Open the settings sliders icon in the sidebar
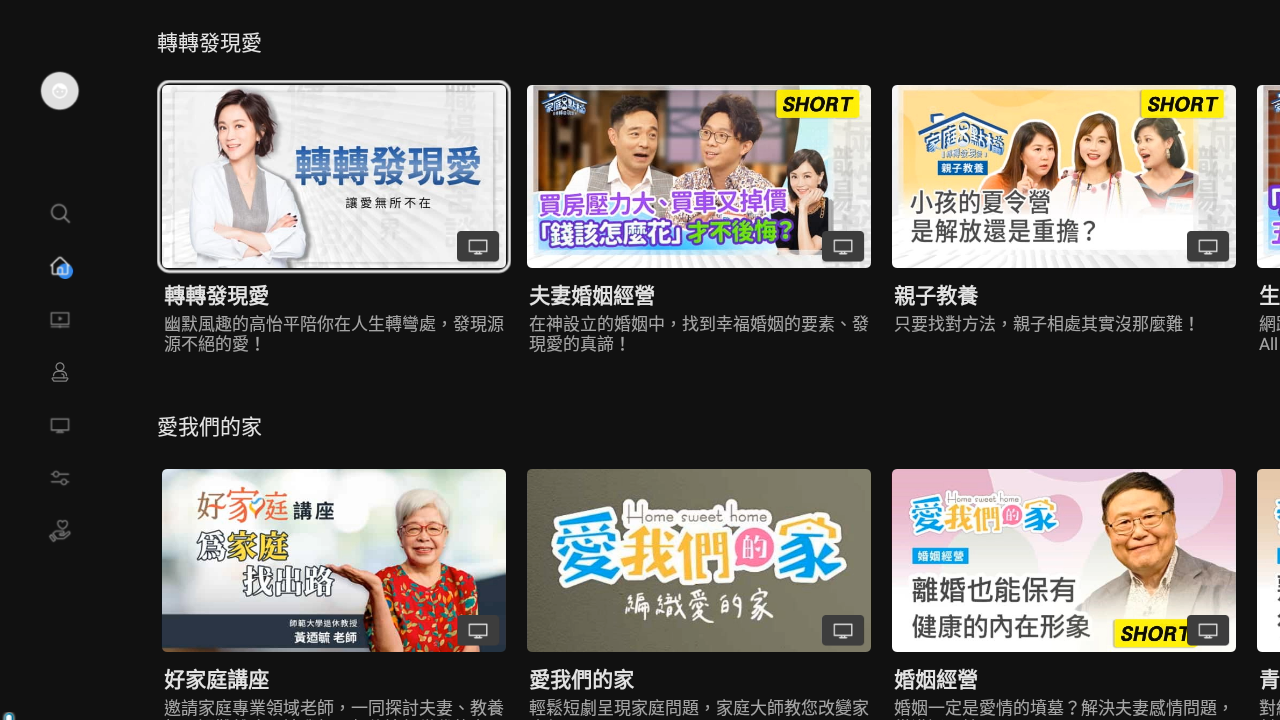 click(x=60, y=479)
